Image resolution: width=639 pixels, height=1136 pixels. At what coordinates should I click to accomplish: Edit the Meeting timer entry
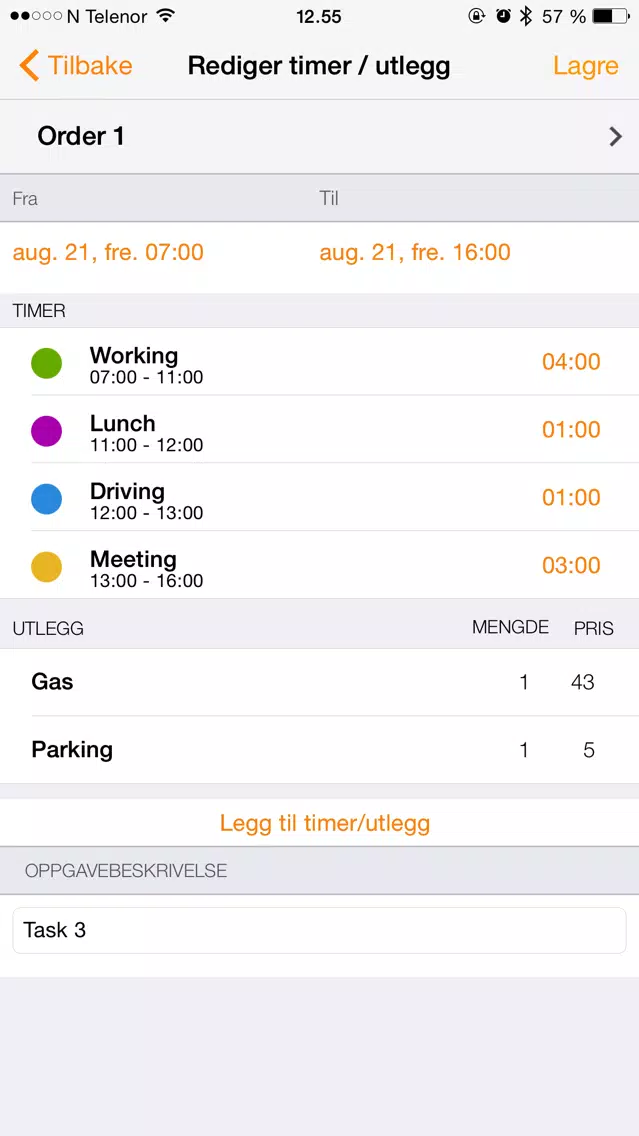320,566
